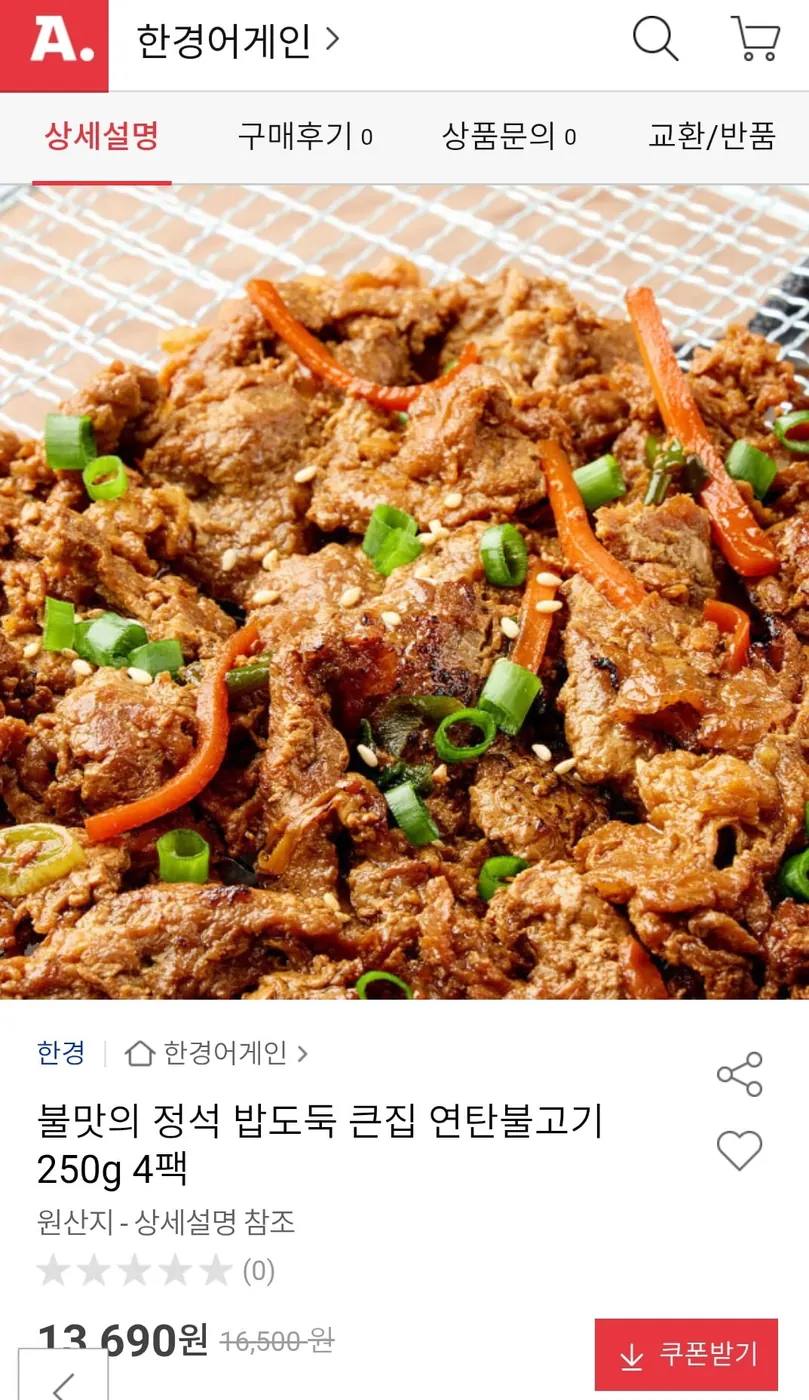Tap the home icon in the breadcrumb
This screenshot has height=1400, width=809.
[x=140, y=1052]
